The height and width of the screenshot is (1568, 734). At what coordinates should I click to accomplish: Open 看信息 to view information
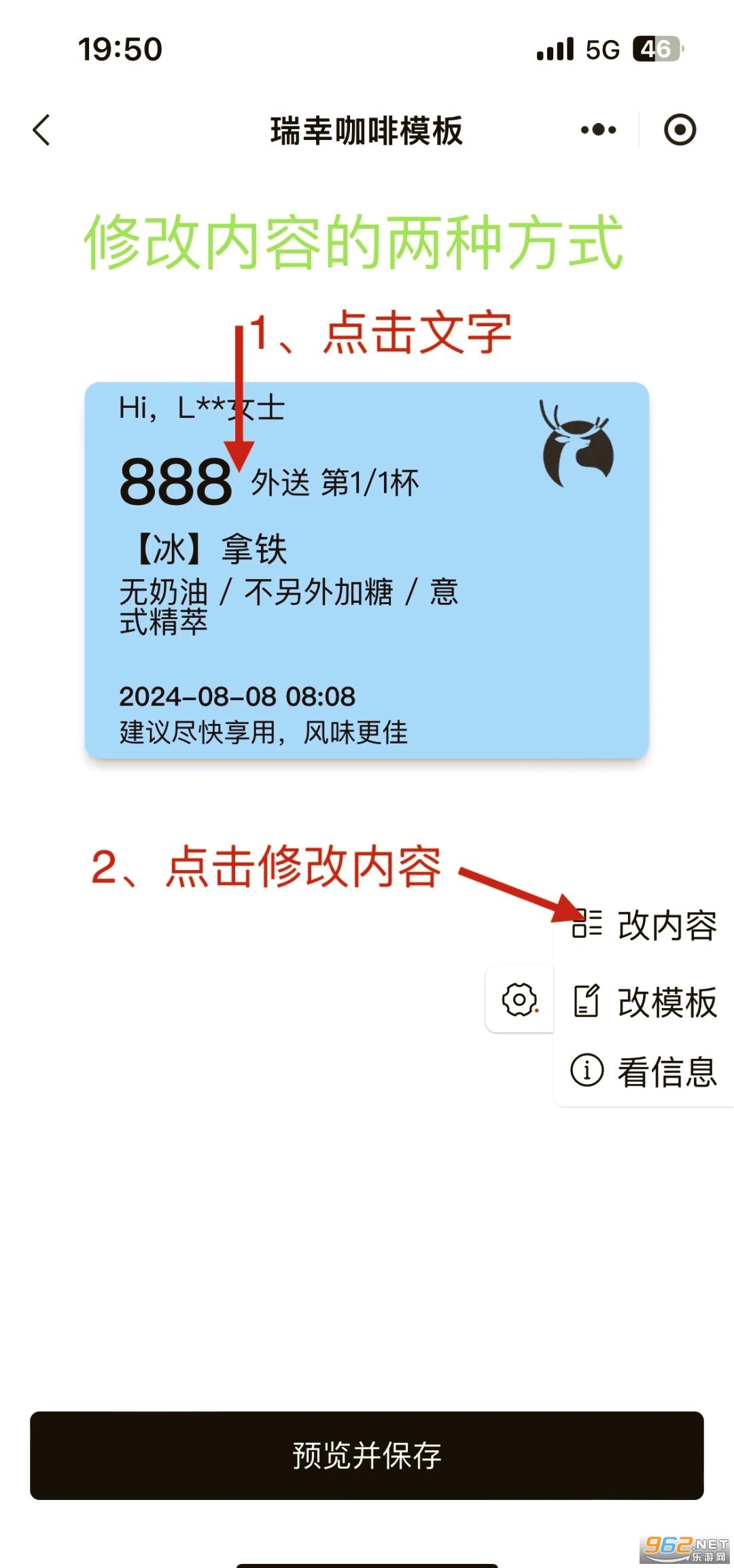(x=644, y=1072)
